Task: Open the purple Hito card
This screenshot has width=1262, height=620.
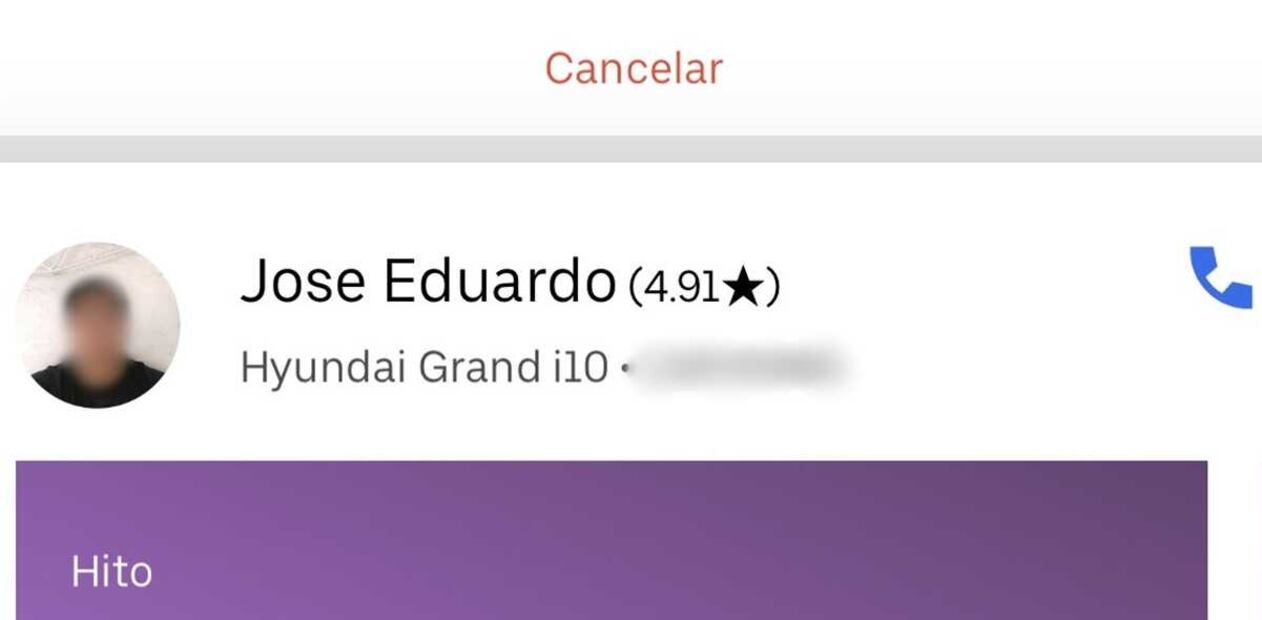Action: (610, 540)
